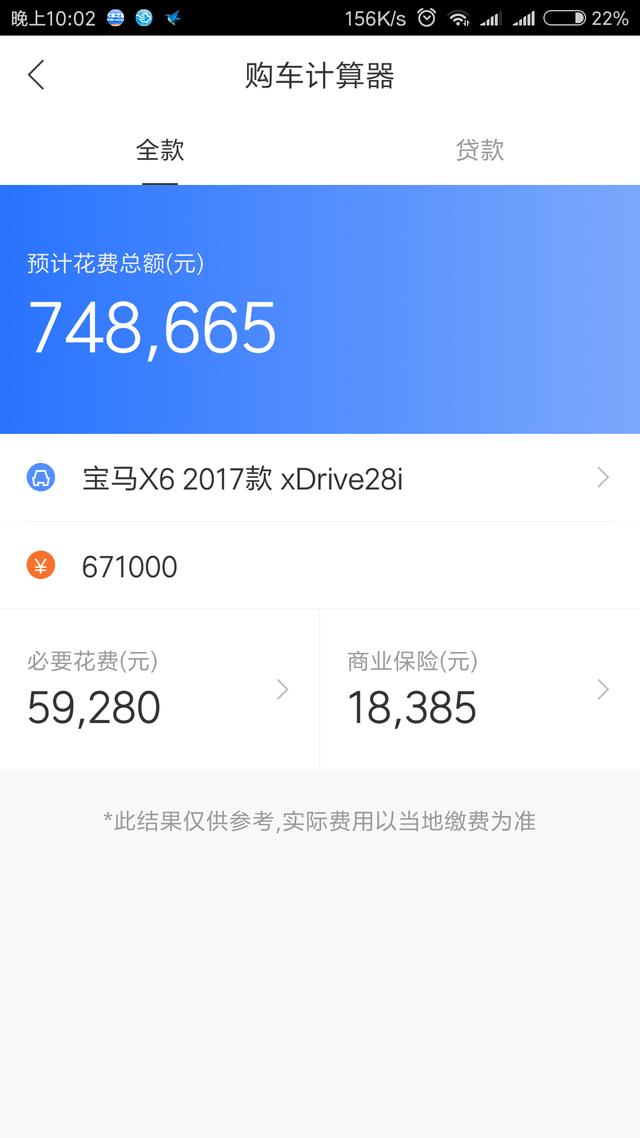This screenshot has width=640, height=1138.
Task: Open 商业保险 details showing 18,385
Action: 480,690
